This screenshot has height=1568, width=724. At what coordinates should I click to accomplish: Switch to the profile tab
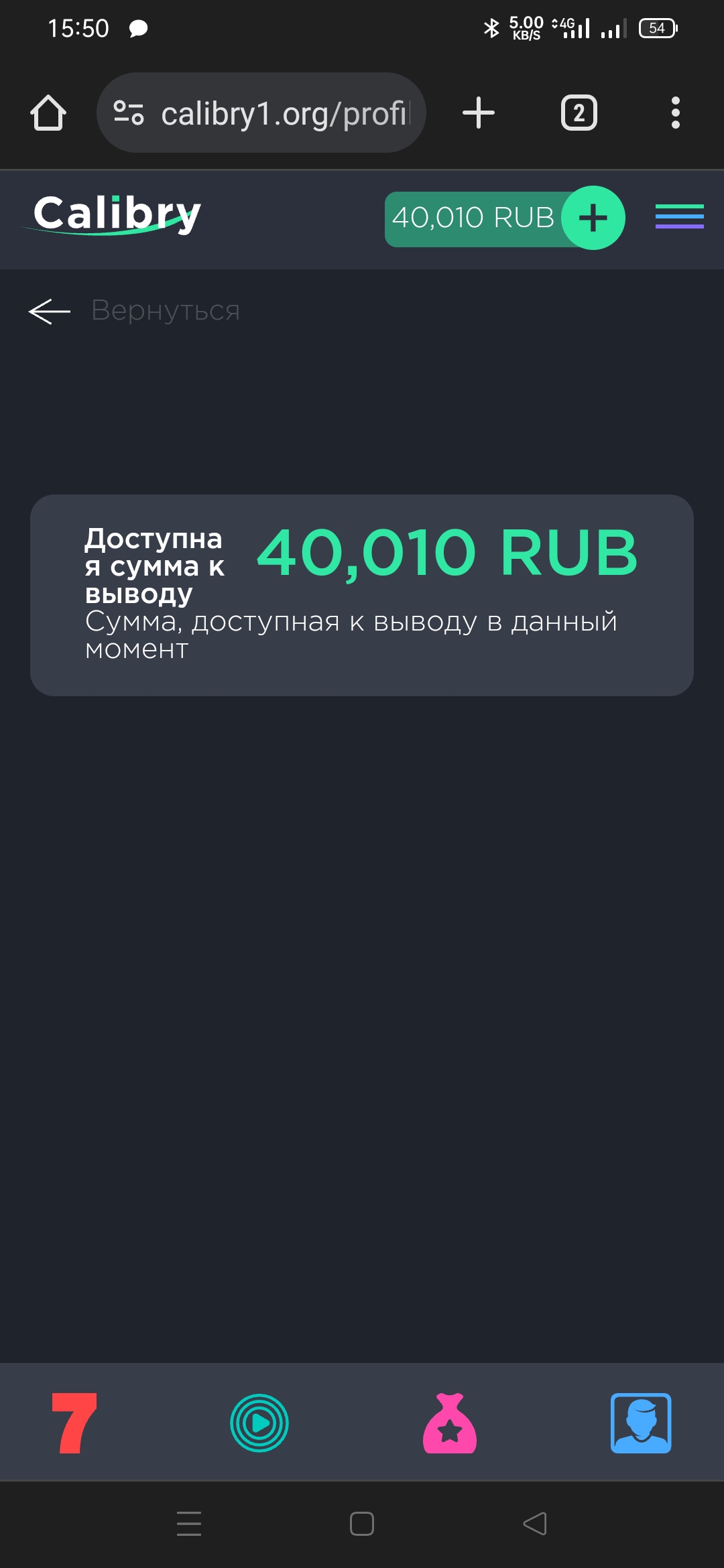click(641, 1423)
